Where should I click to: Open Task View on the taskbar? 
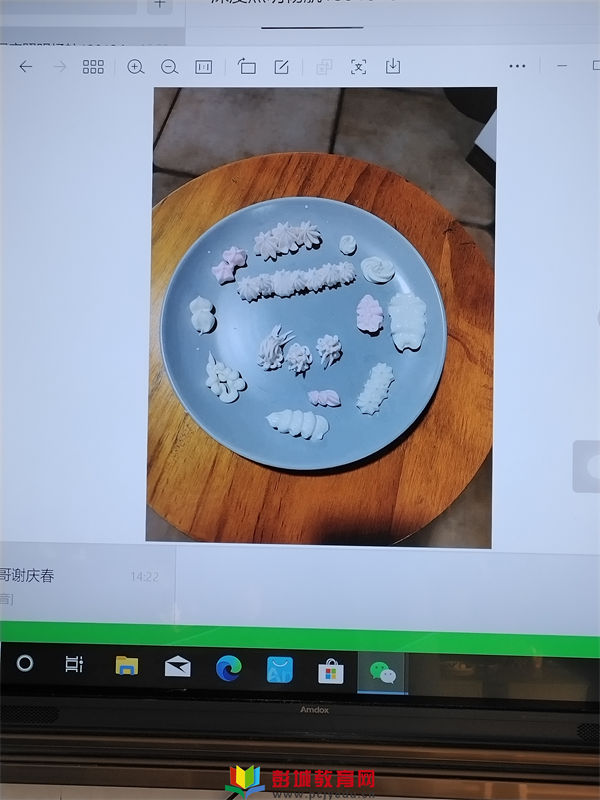pos(74,664)
